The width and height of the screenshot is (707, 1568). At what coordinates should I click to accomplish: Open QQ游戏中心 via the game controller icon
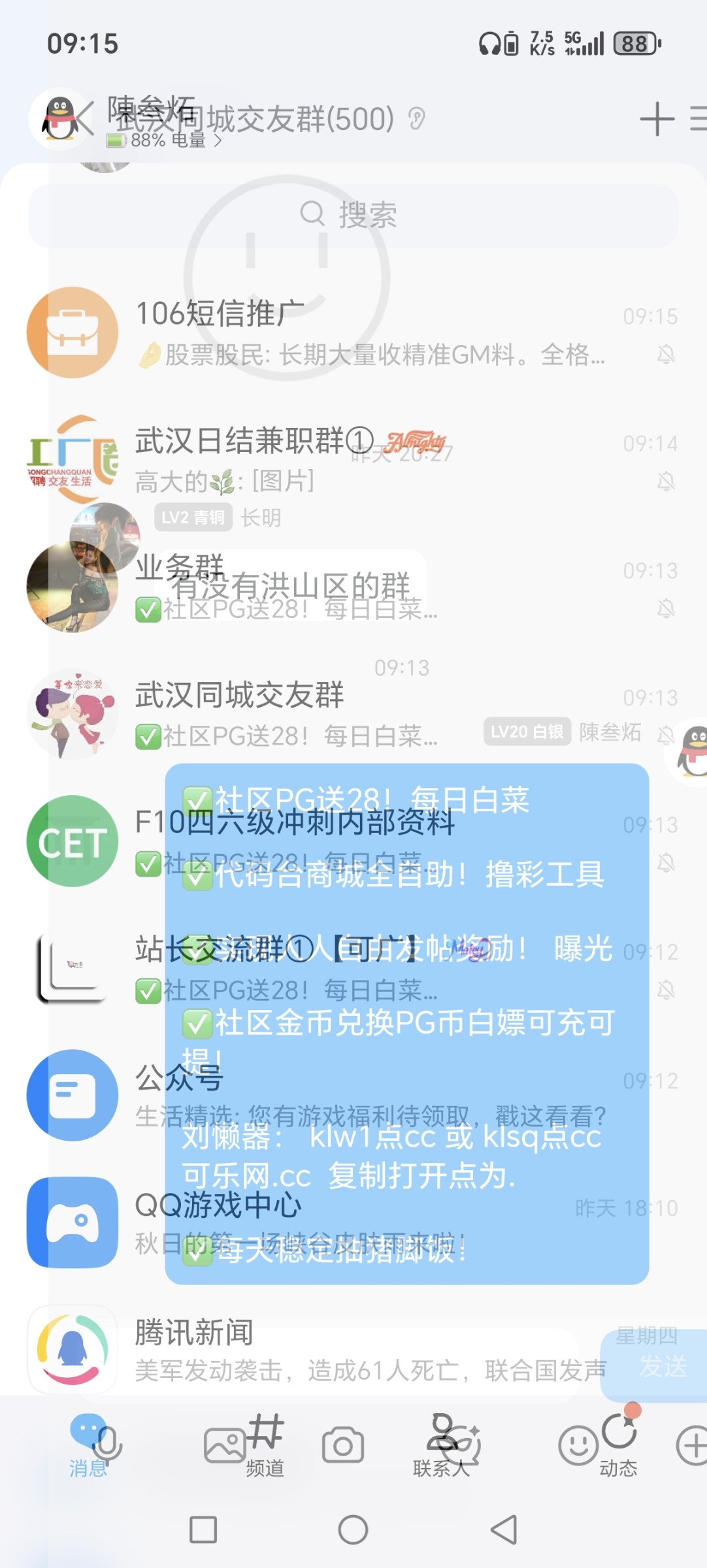tap(72, 1225)
